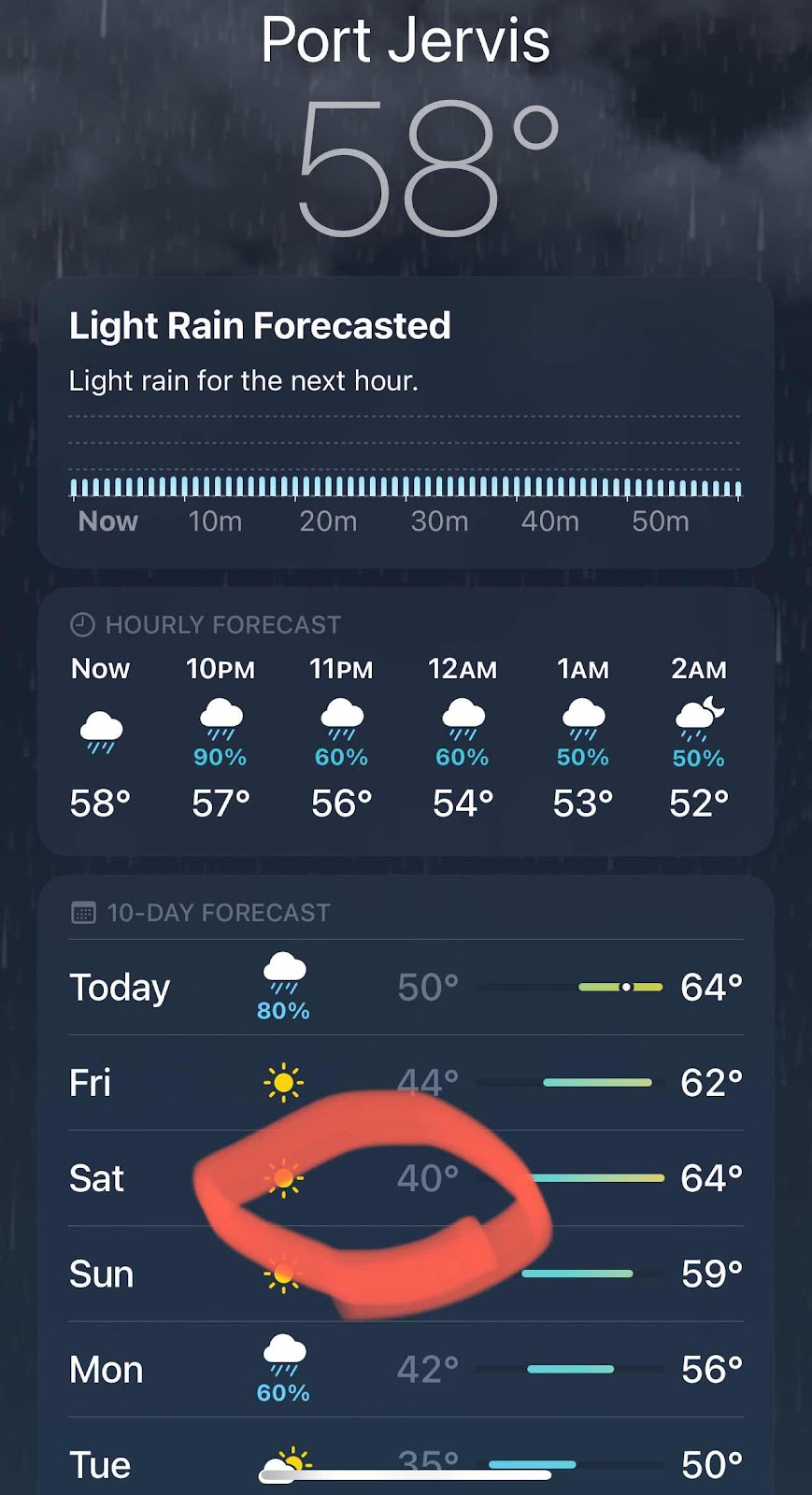The width and height of the screenshot is (812, 1495).
Task: Open the Sun forecast row
Action: pos(406,1274)
